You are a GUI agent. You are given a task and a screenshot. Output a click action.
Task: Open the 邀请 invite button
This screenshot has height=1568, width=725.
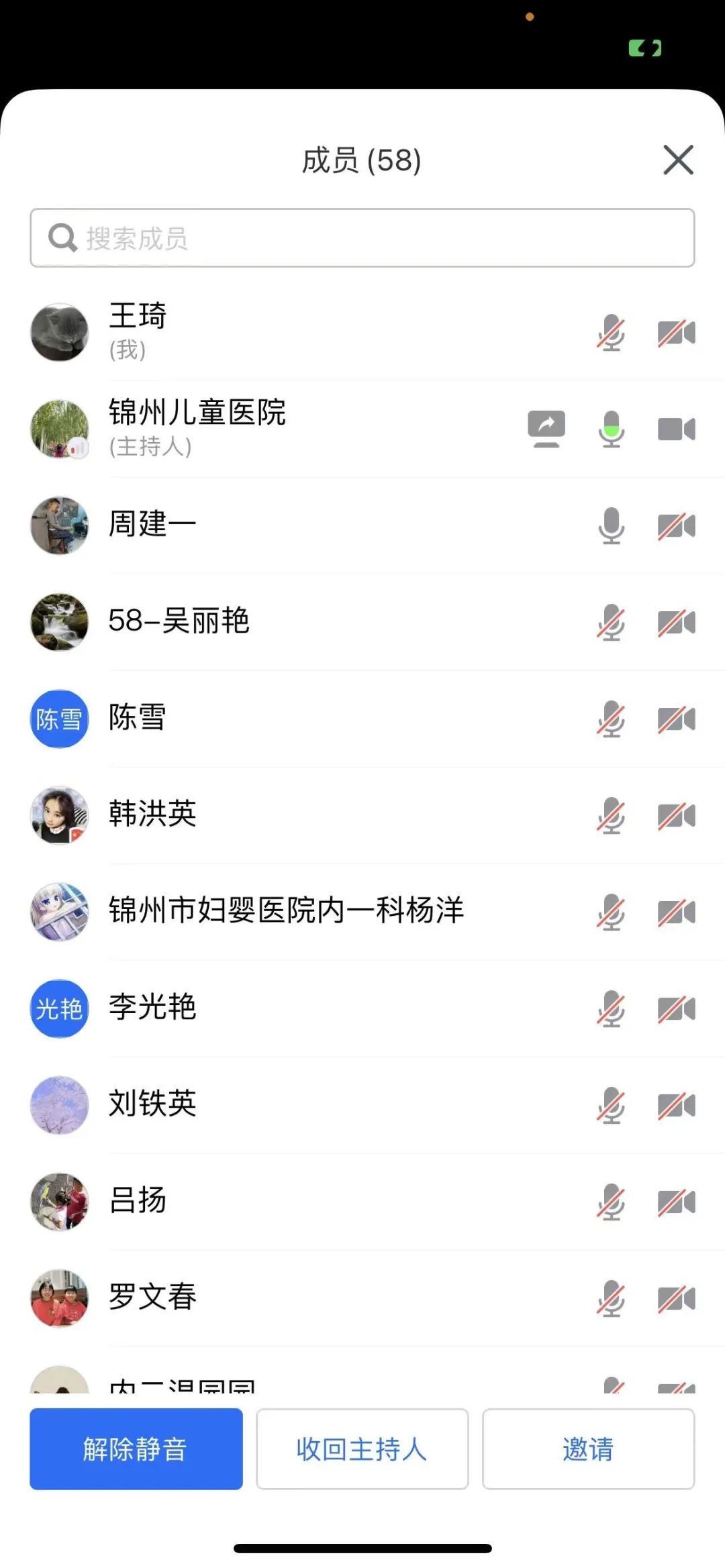coord(588,1449)
